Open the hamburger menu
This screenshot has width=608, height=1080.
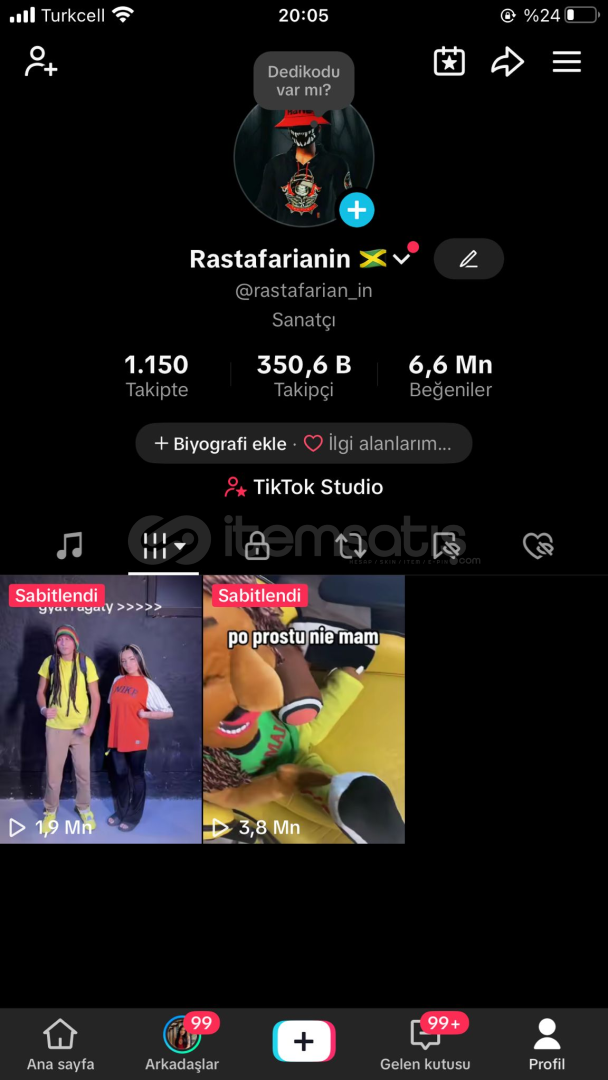point(566,62)
